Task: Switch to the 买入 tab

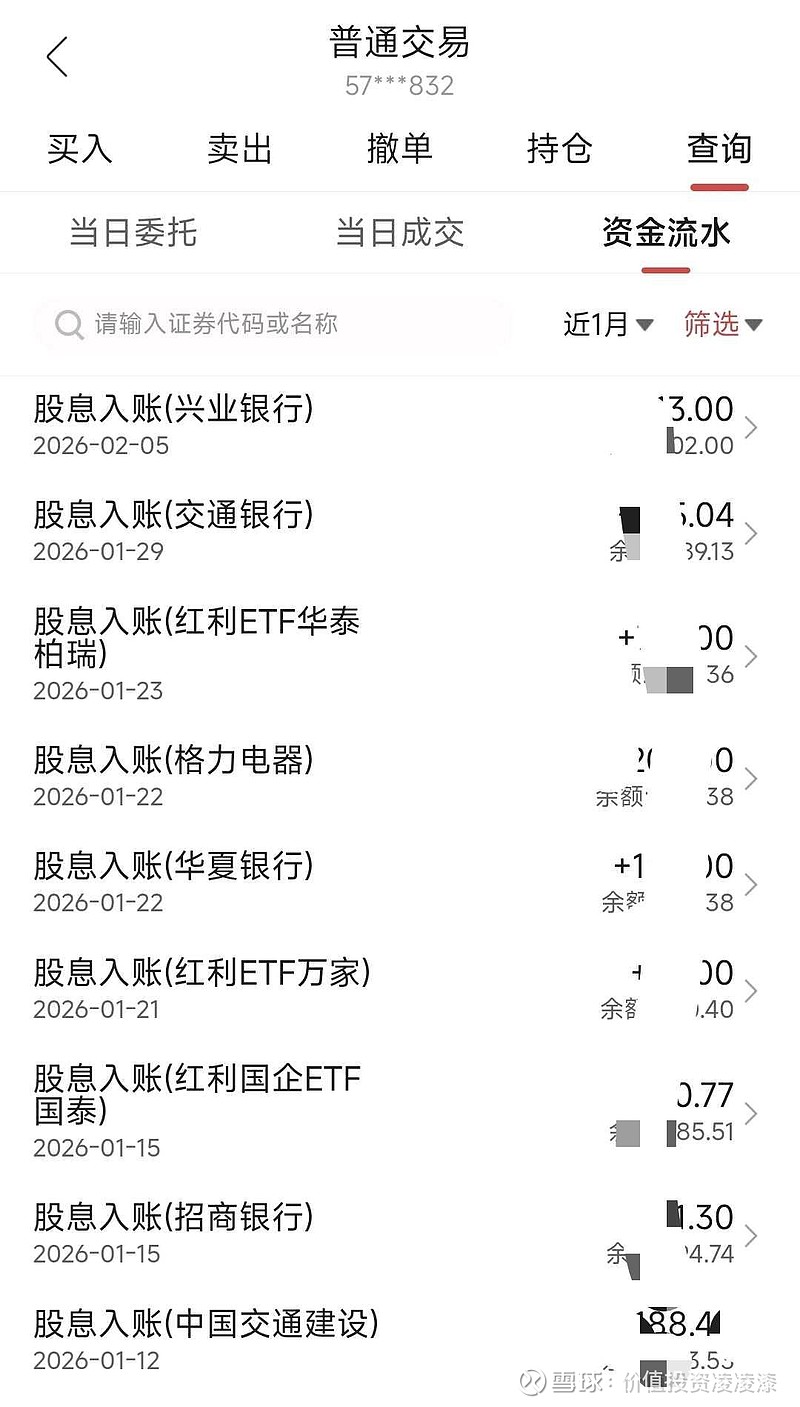Action: pos(79,150)
